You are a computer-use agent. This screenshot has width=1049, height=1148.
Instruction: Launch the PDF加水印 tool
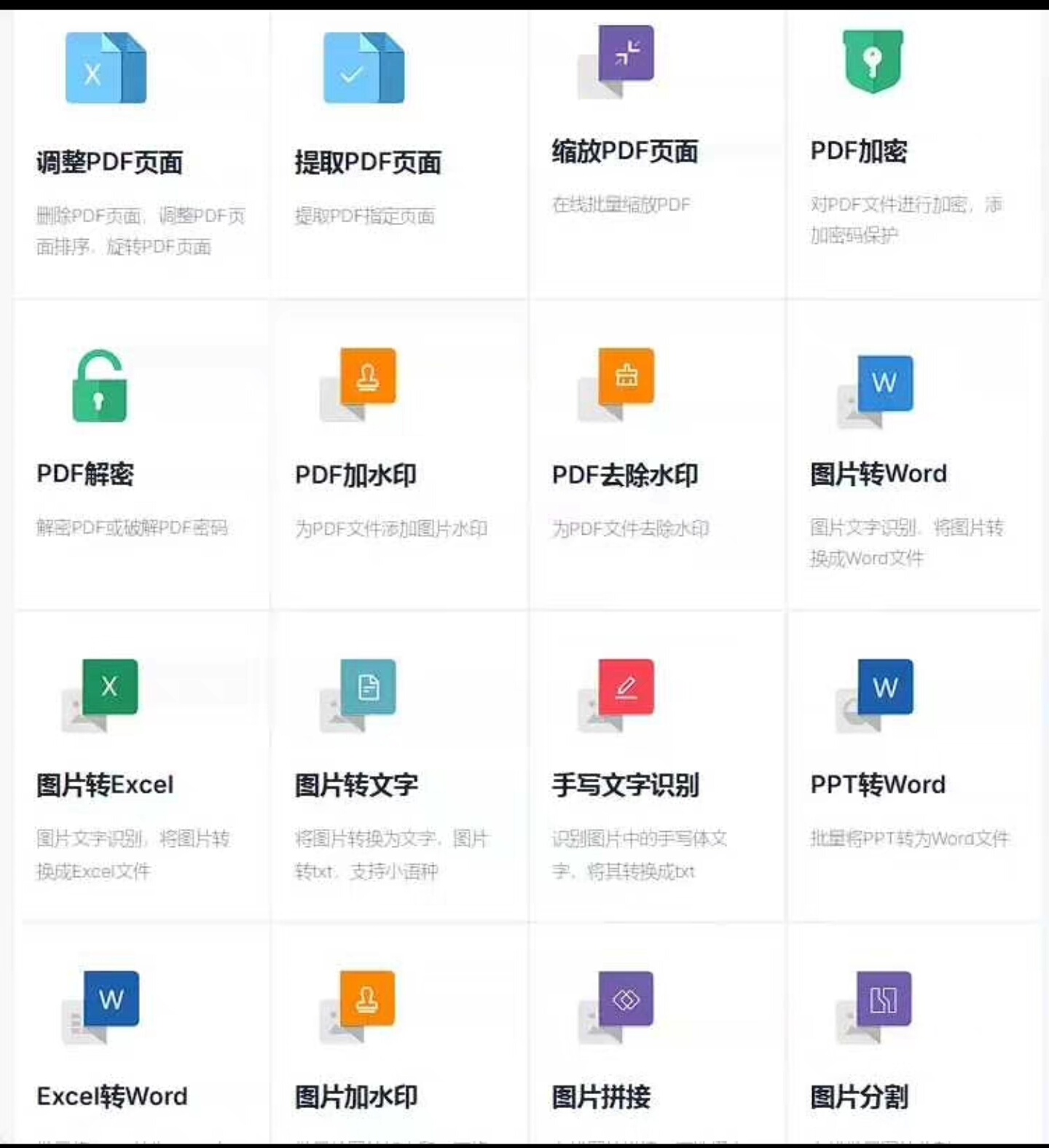[x=355, y=475]
